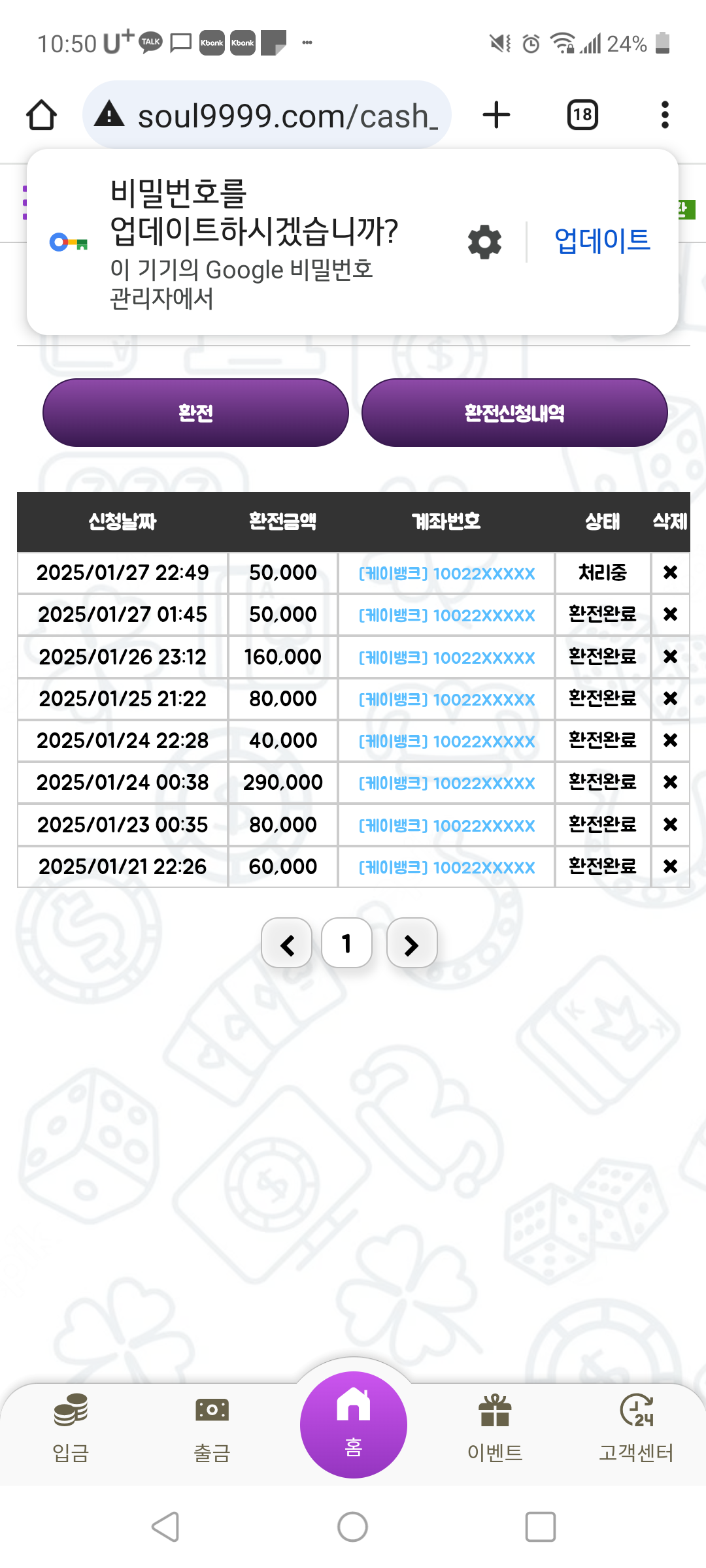Go to the previous page arrow

[x=287, y=944]
